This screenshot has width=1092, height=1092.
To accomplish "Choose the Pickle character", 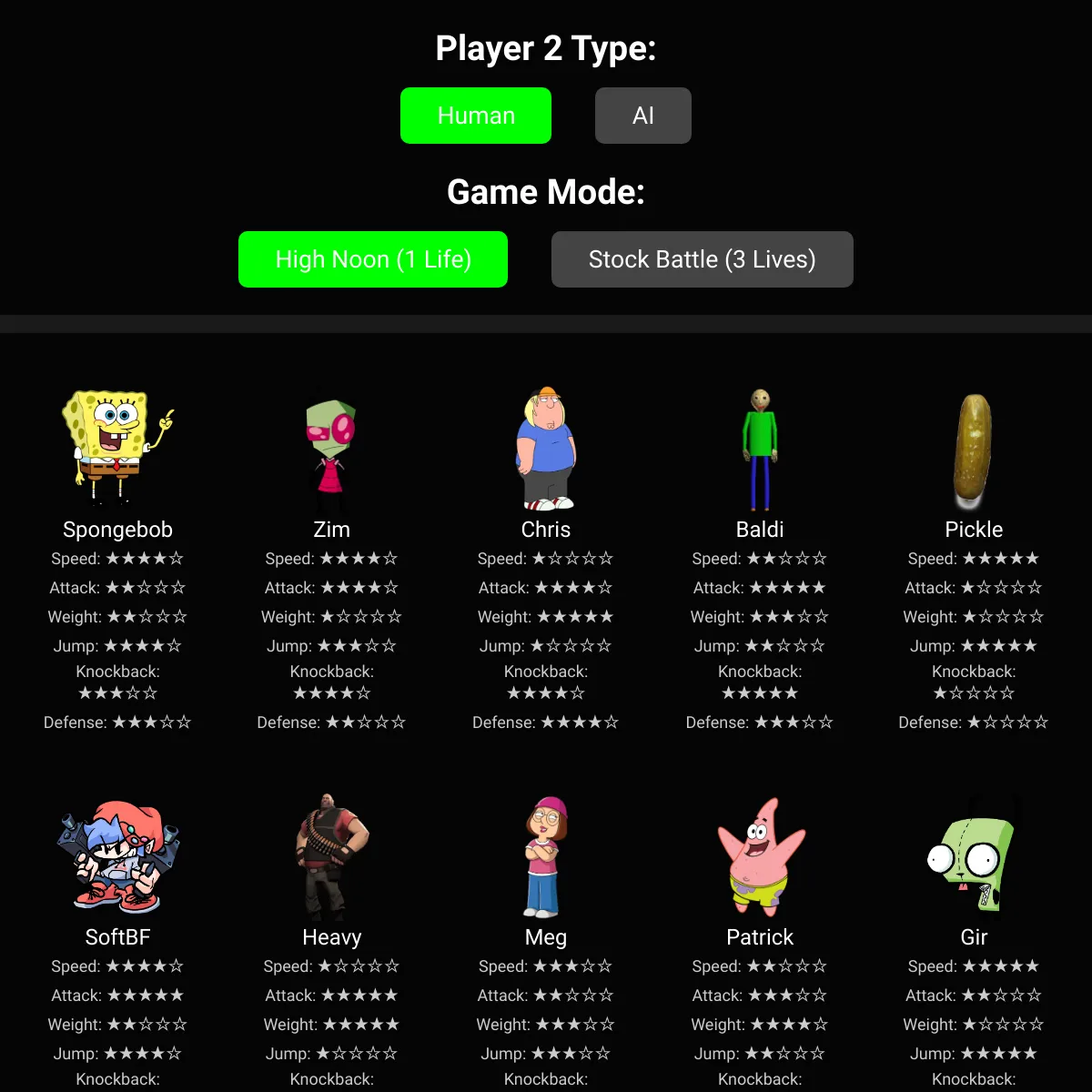I will 973,450.
